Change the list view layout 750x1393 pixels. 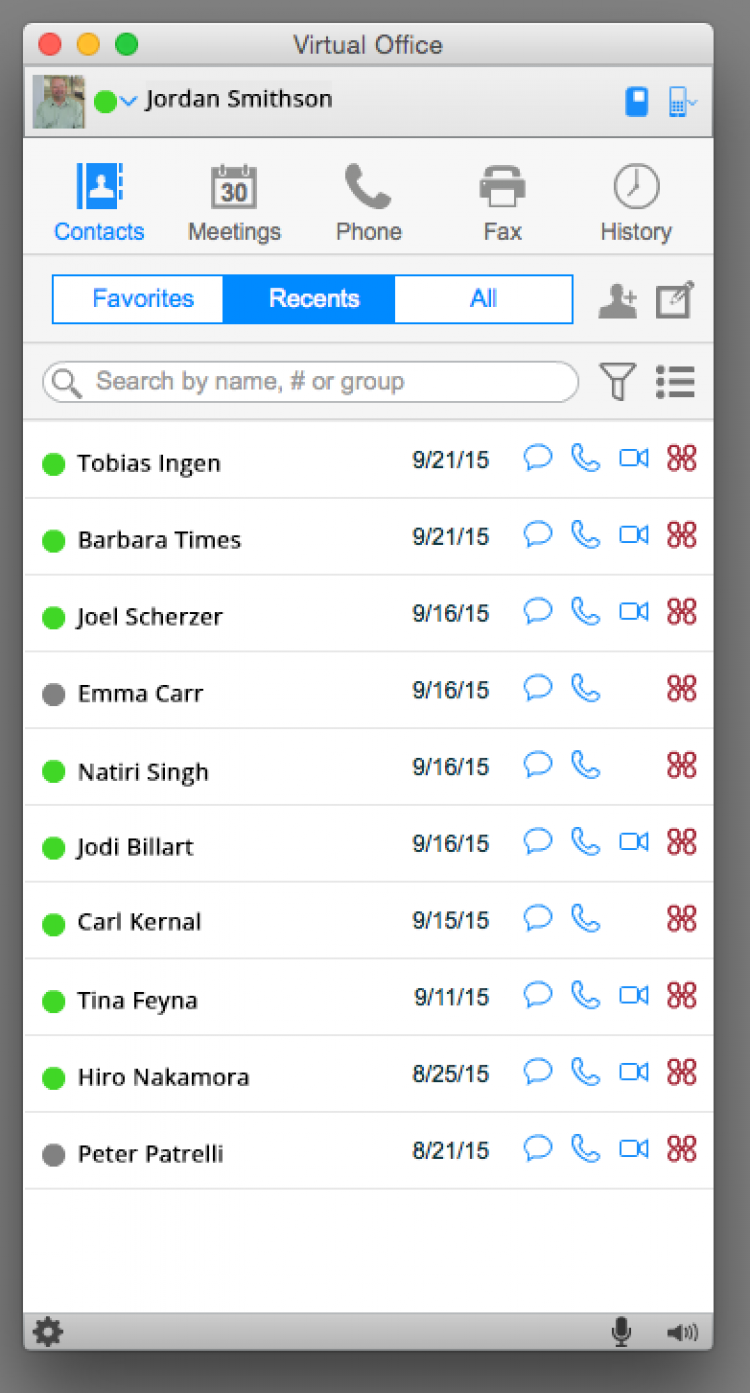pyautogui.click(x=675, y=381)
